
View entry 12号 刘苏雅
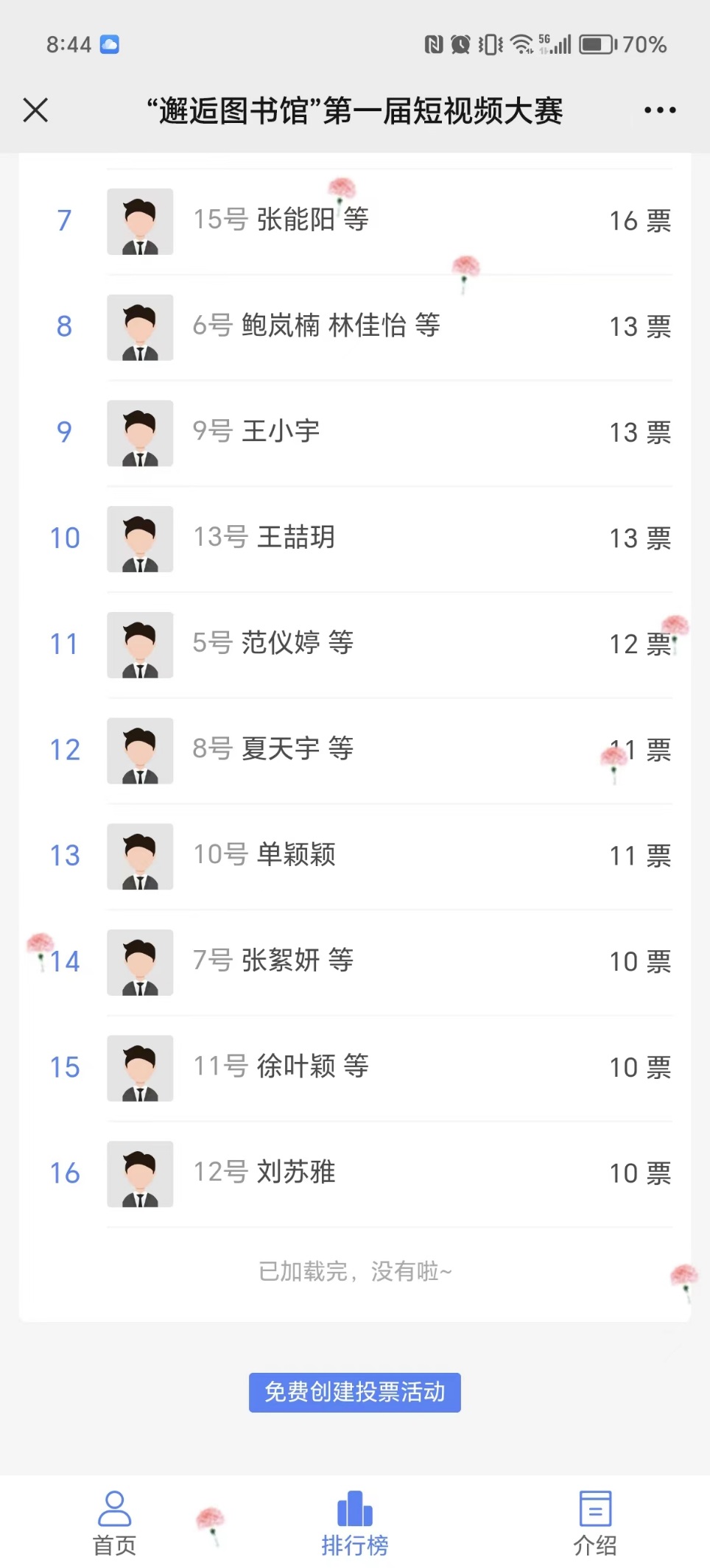264,1173
